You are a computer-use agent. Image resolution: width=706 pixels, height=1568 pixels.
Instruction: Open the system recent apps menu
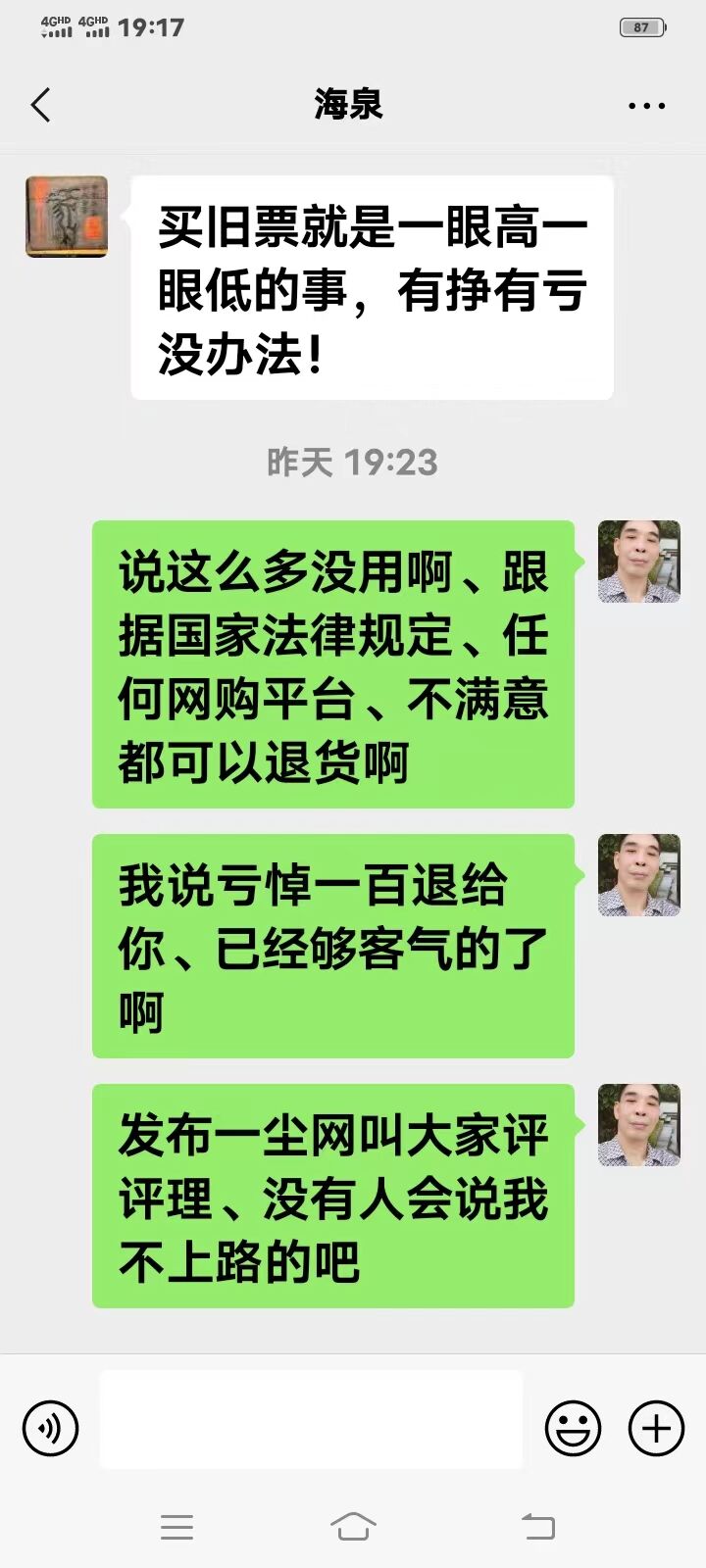tap(176, 1526)
